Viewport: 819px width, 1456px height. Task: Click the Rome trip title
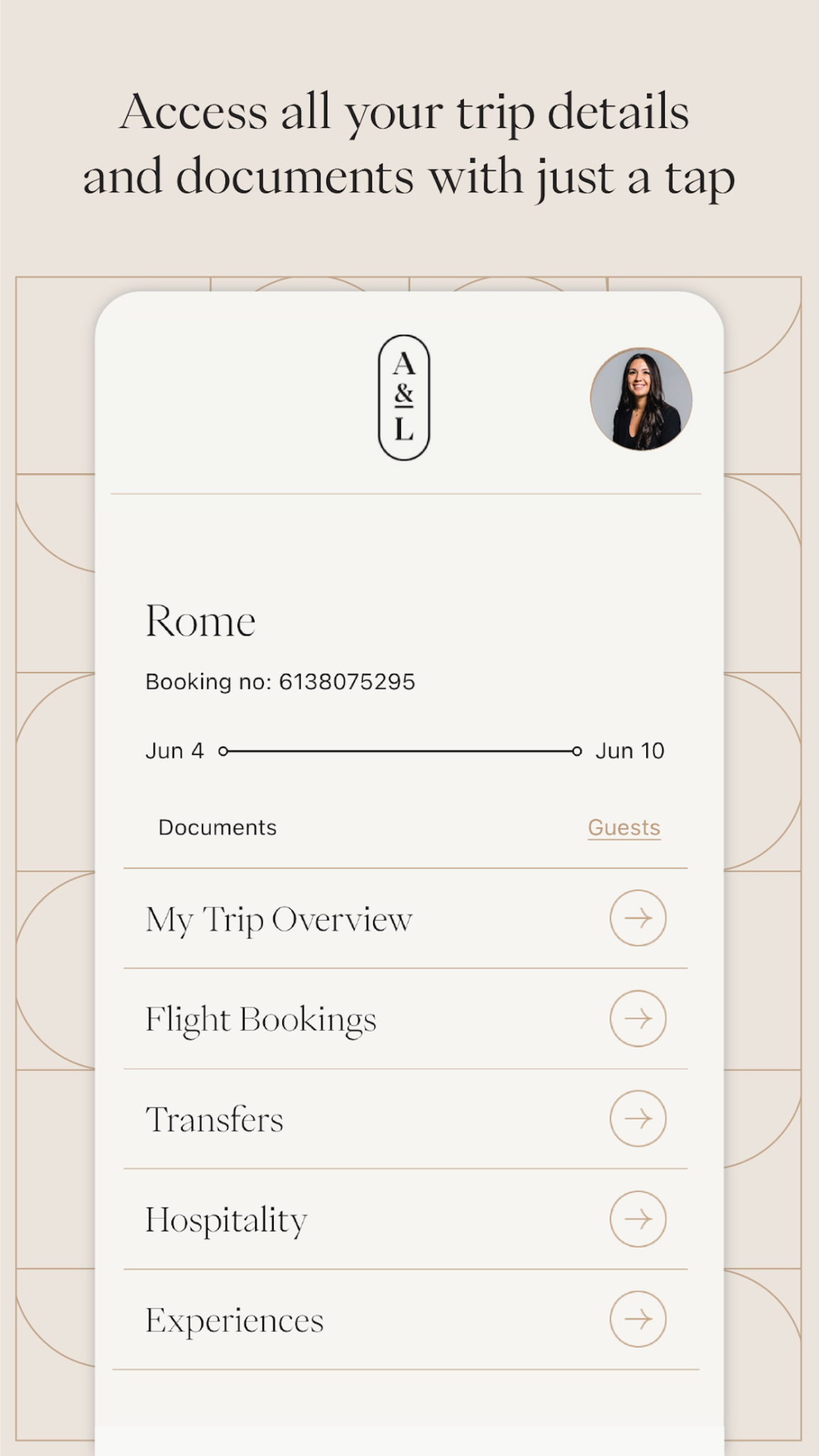[201, 621]
